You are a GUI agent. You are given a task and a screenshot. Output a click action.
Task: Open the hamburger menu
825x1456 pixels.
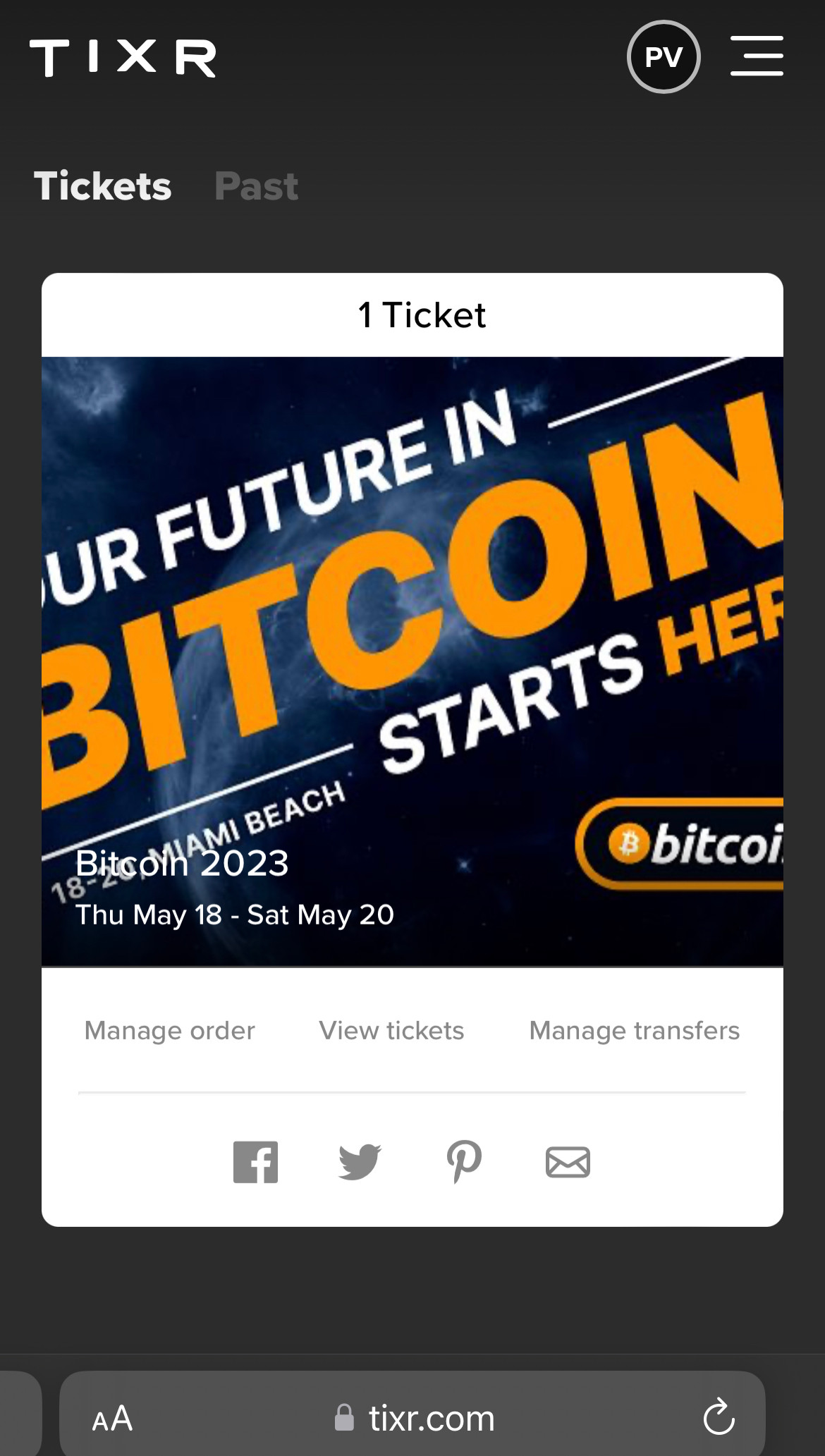click(757, 56)
